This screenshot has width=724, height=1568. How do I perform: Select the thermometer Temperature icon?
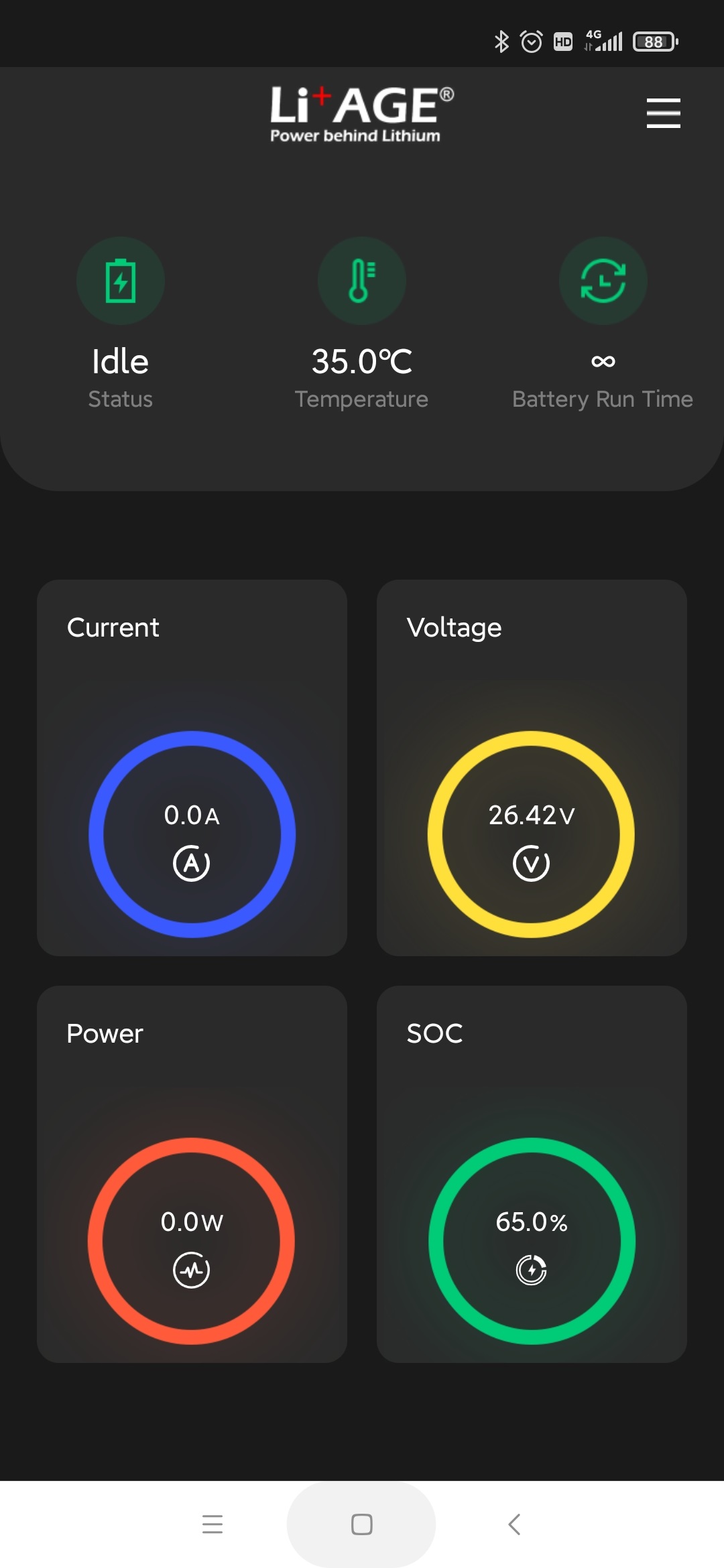tap(362, 281)
